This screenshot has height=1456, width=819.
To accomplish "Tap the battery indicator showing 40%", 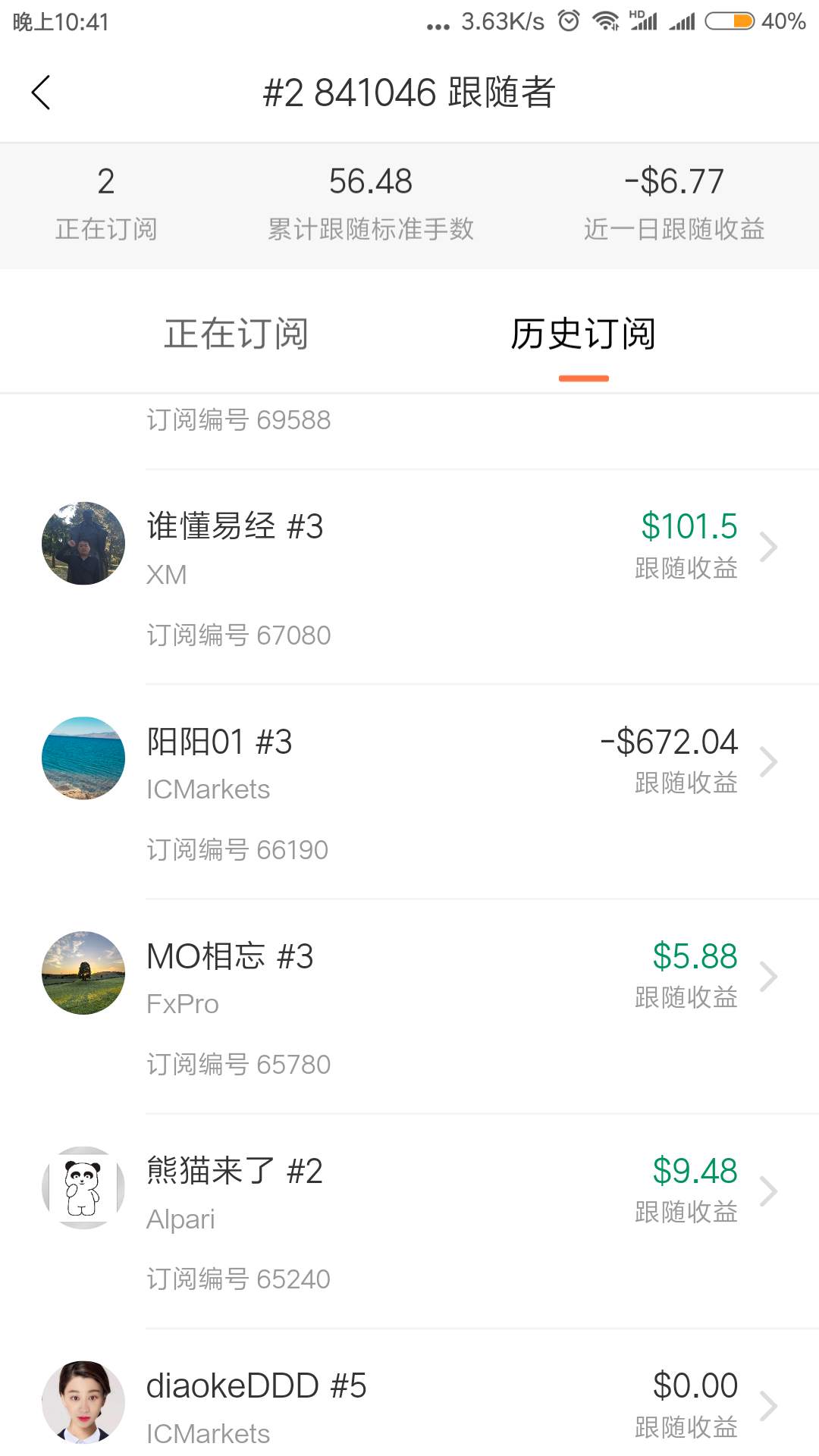I will point(730,22).
